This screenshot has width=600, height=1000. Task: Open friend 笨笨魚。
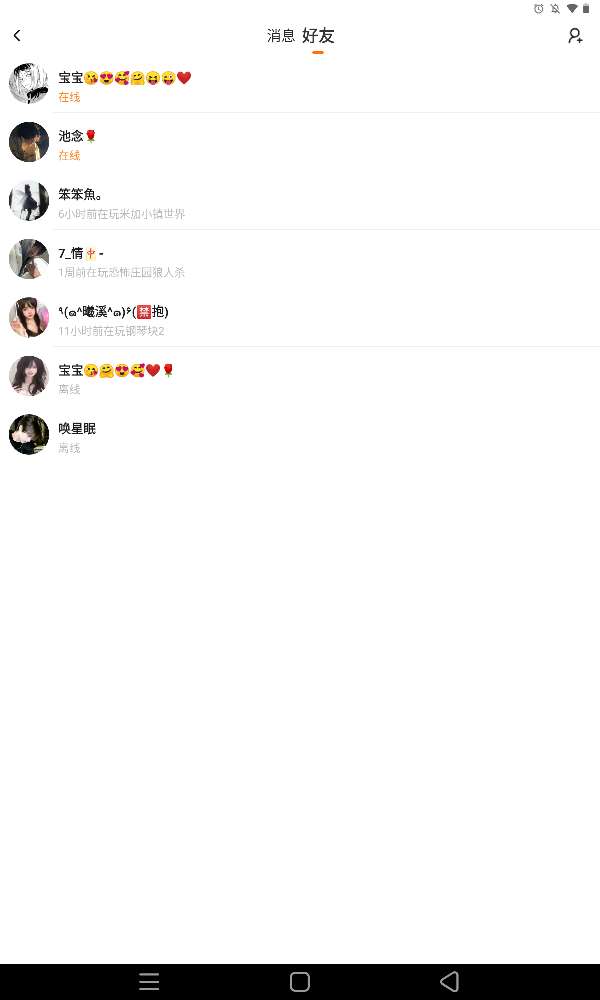click(300, 202)
